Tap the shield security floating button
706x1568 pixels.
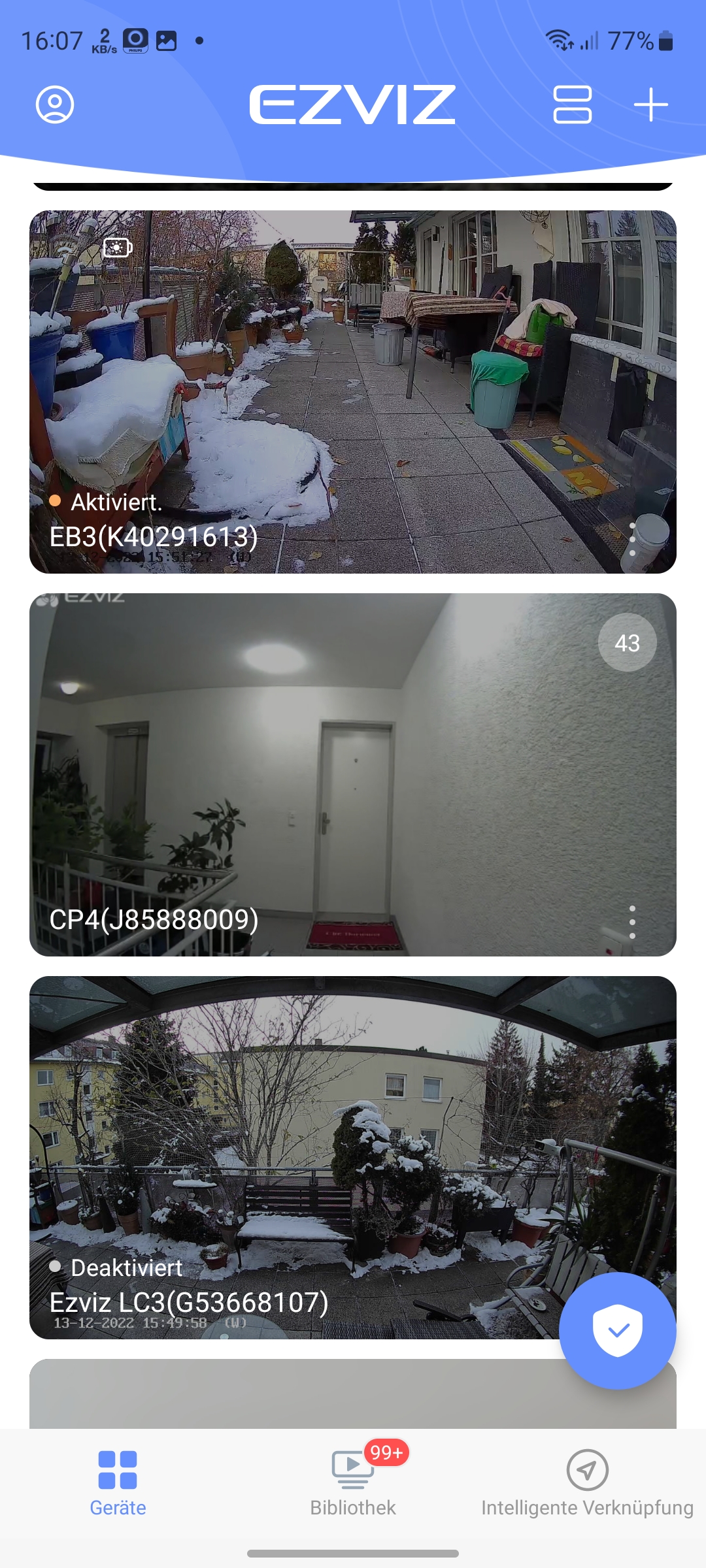tap(617, 1330)
